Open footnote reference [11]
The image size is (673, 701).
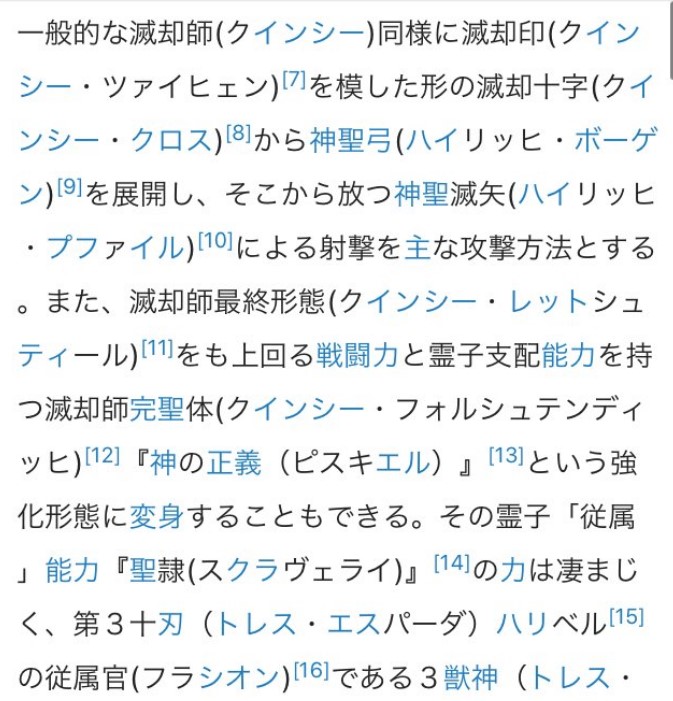point(158,350)
